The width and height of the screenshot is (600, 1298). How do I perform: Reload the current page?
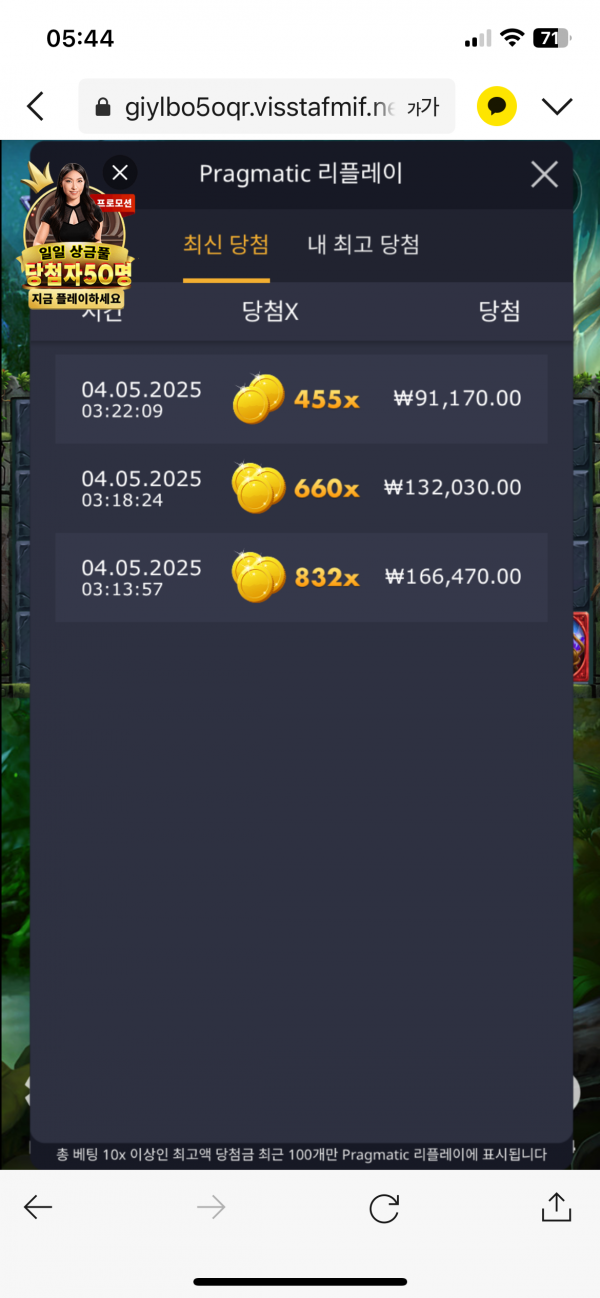[x=384, y=1208]
